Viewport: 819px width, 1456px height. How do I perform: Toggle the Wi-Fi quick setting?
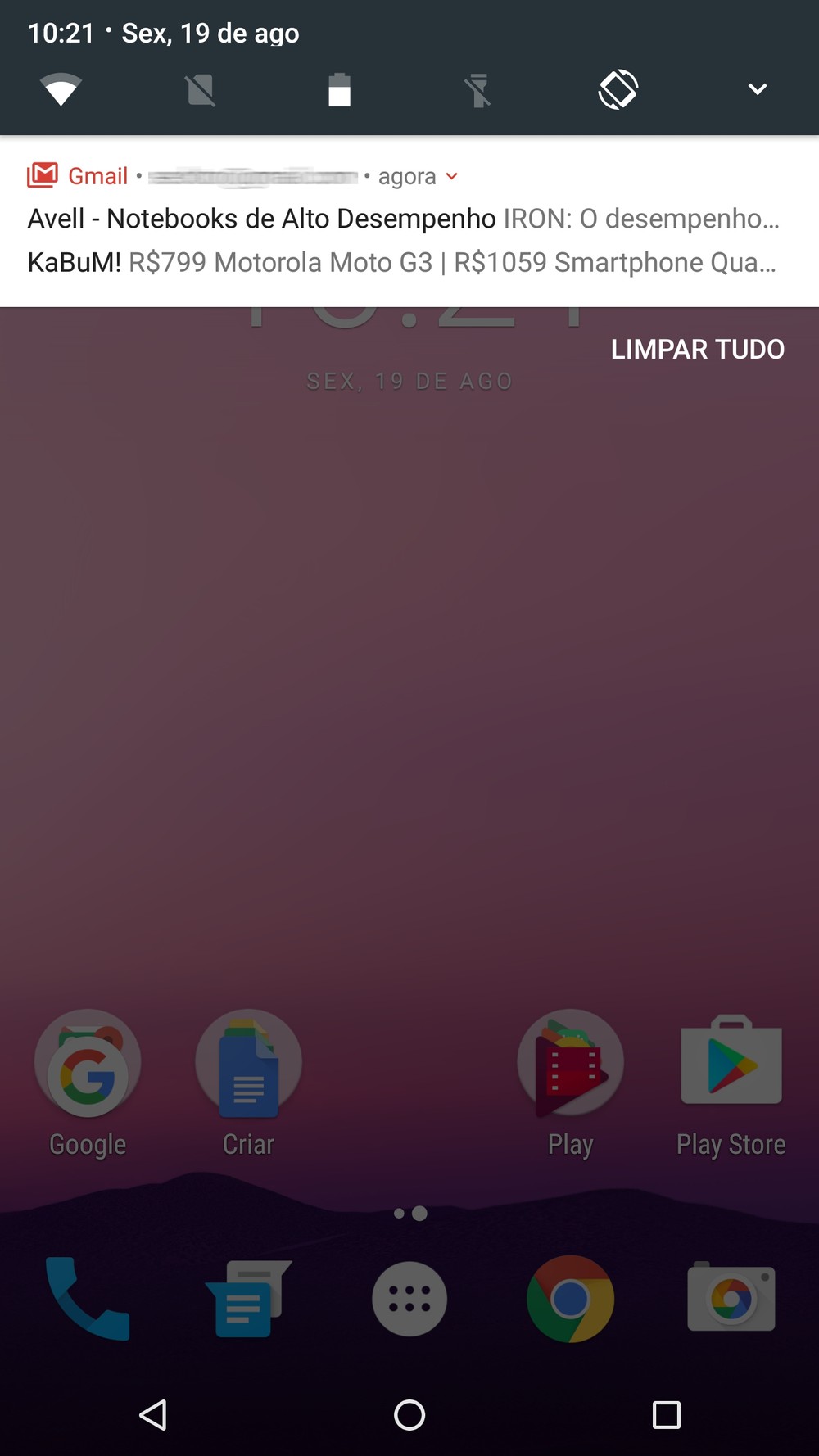61,89
